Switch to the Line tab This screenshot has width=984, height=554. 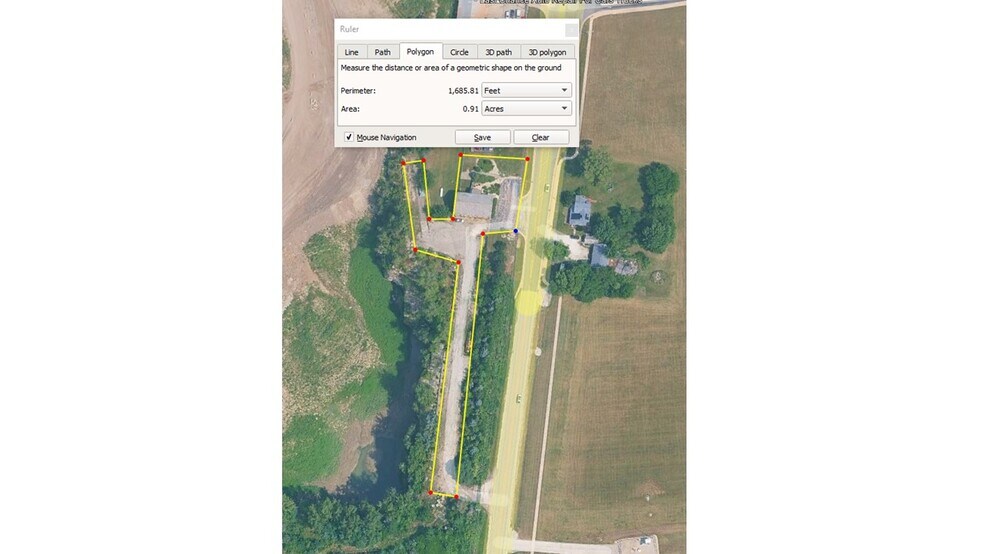click(351, 52)
